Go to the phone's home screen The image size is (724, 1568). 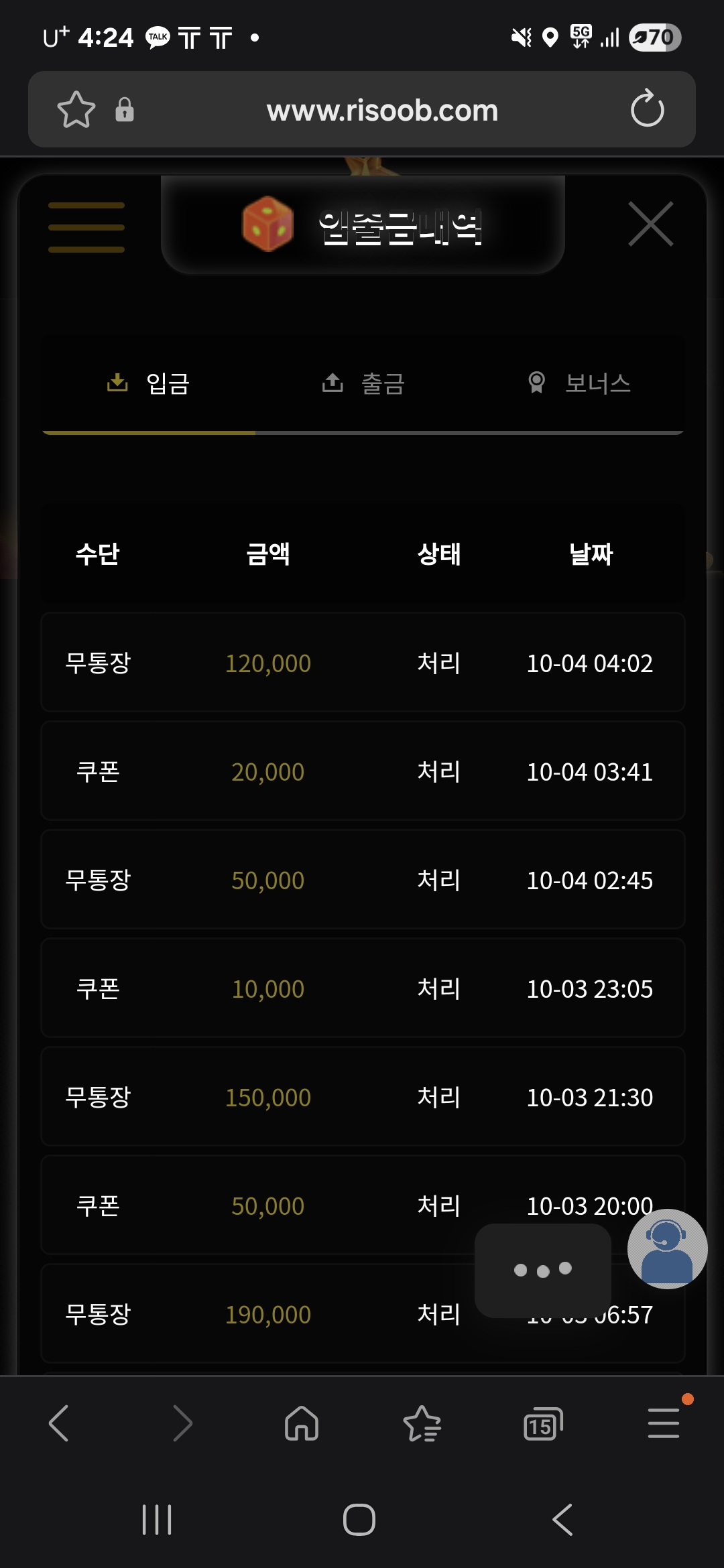point(359,1520)
